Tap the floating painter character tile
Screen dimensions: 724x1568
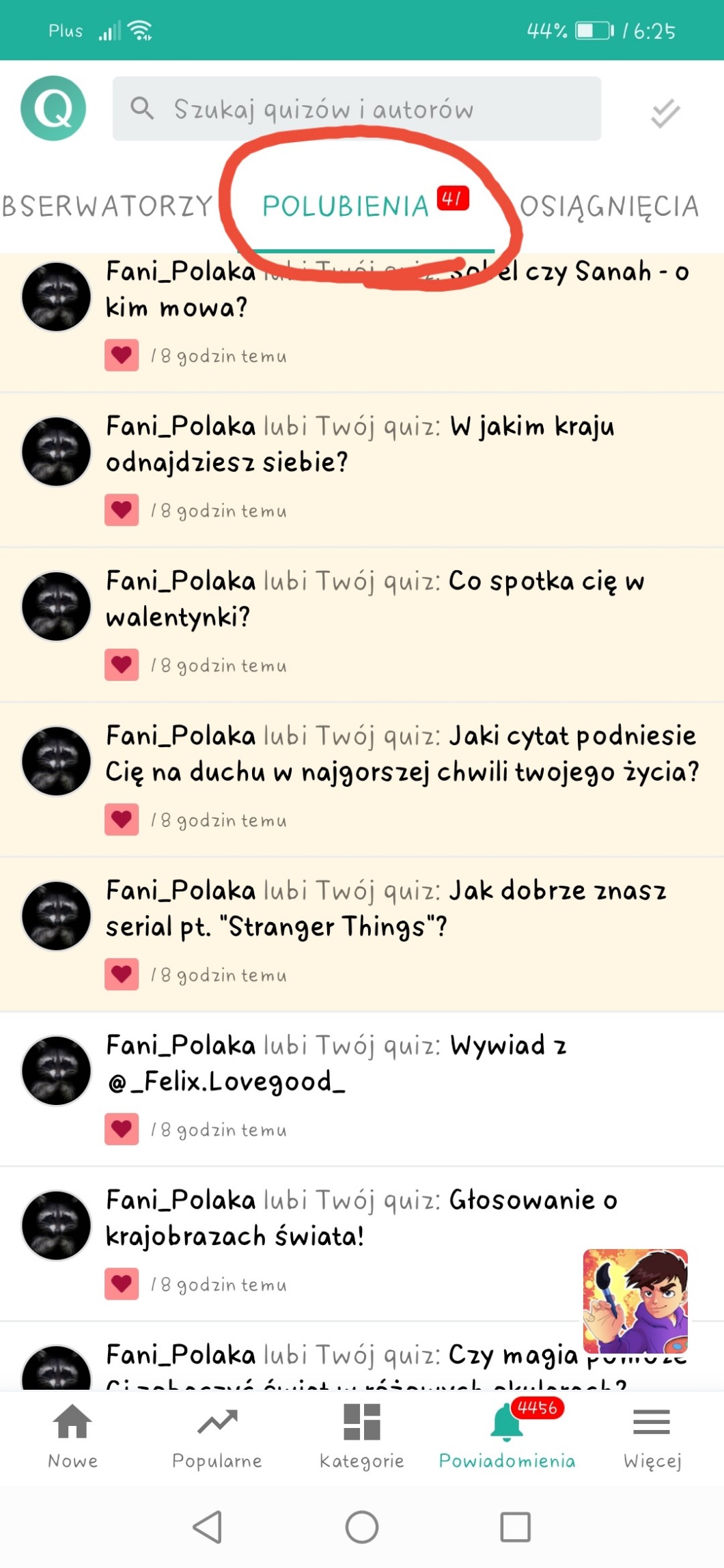click(x=635, y=1300)
